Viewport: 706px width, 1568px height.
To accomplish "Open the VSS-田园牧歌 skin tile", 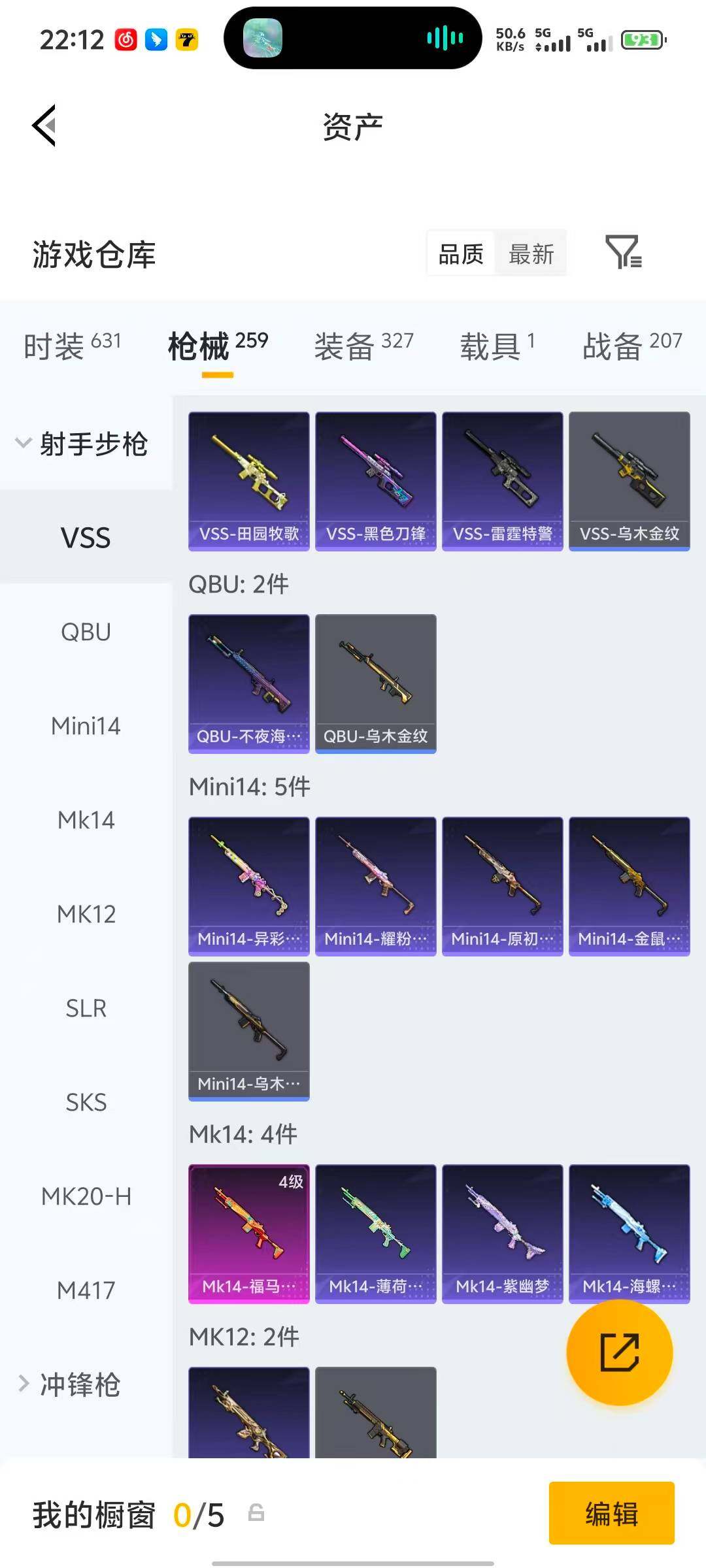I will pos(249,481).
